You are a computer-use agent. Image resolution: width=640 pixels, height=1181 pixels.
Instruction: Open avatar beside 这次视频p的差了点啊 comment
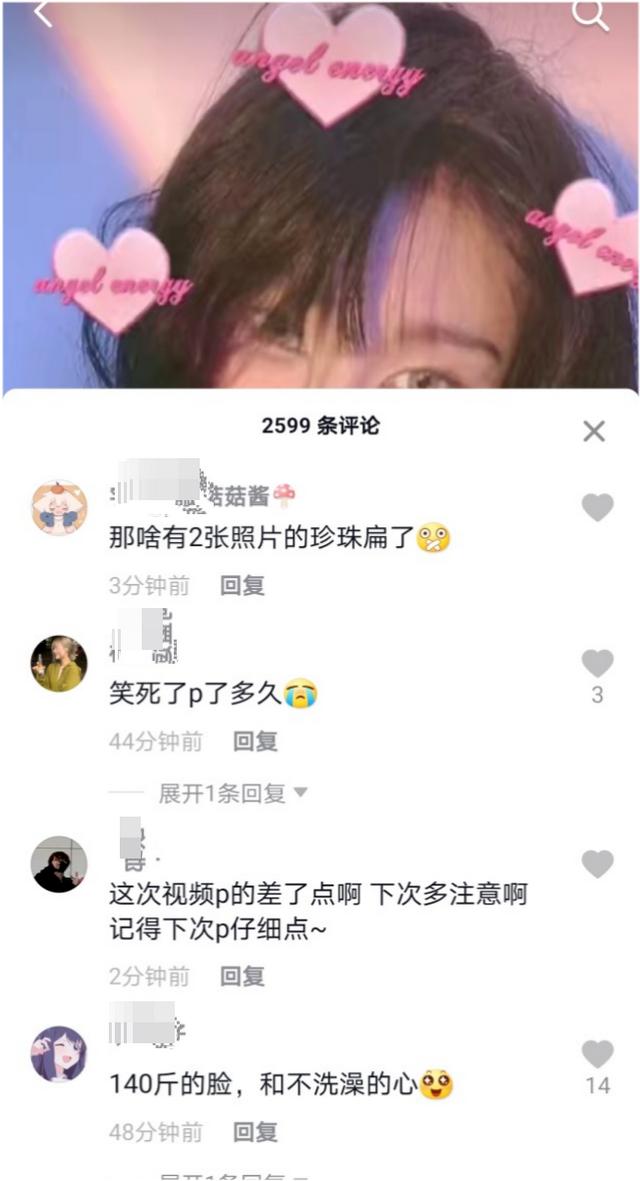coord(59,864)
